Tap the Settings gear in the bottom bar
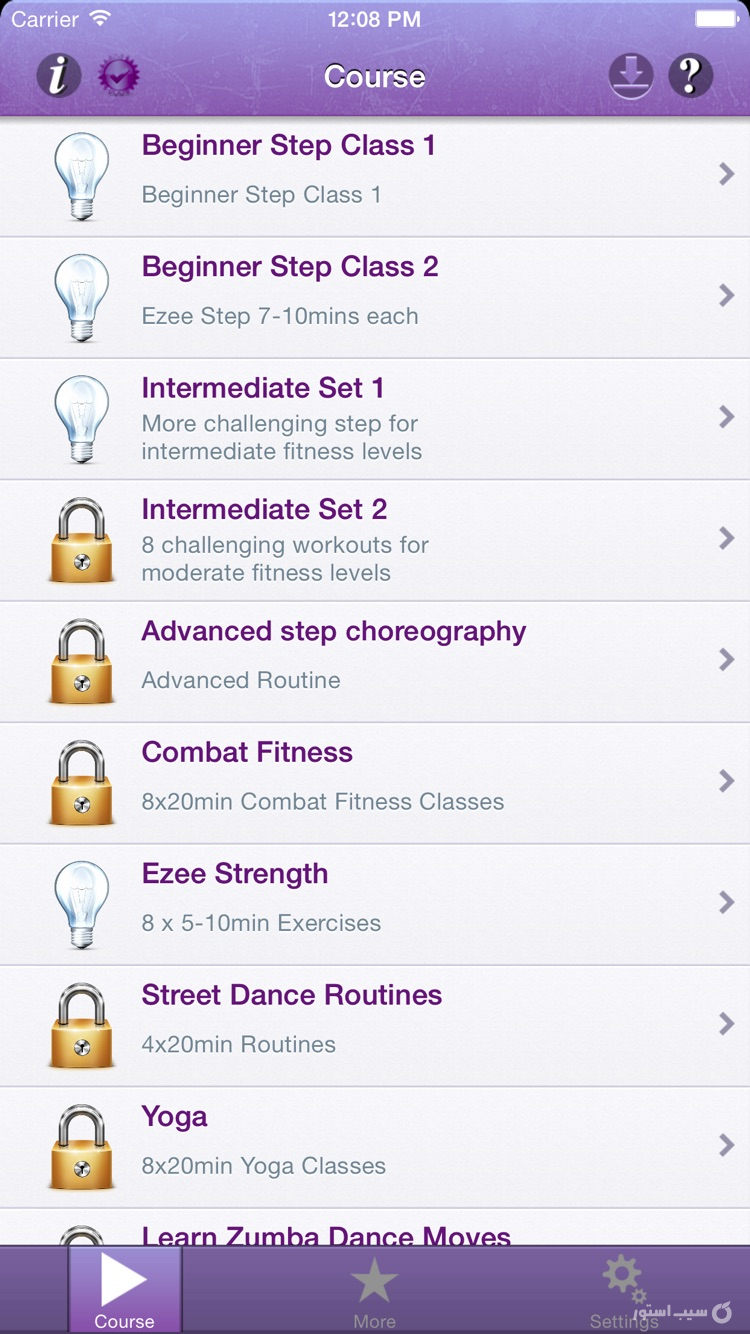750x1334 pixels. pyautogui.click(x=622, y=1285)
